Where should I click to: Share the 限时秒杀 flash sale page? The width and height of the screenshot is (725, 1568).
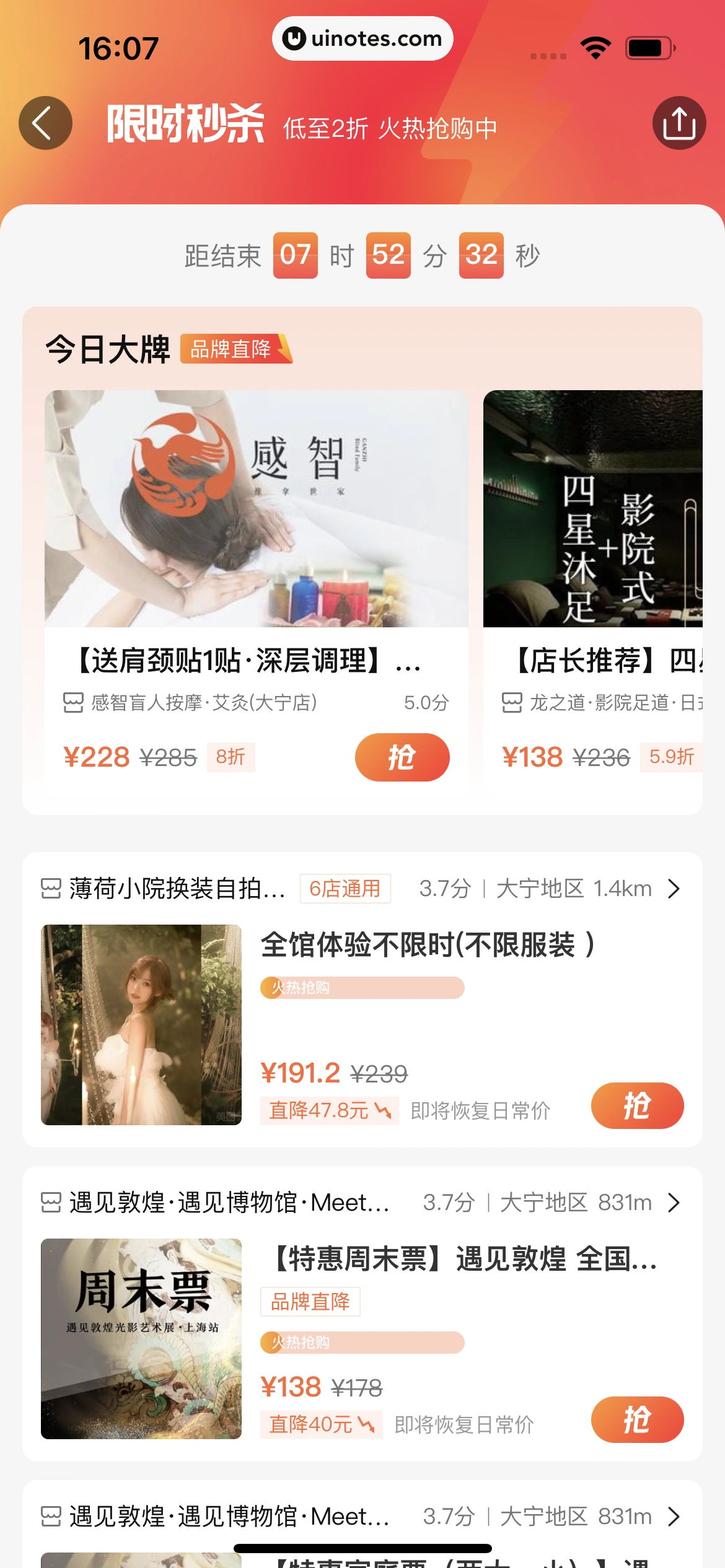pyautogui.click(x=679, y=123)
